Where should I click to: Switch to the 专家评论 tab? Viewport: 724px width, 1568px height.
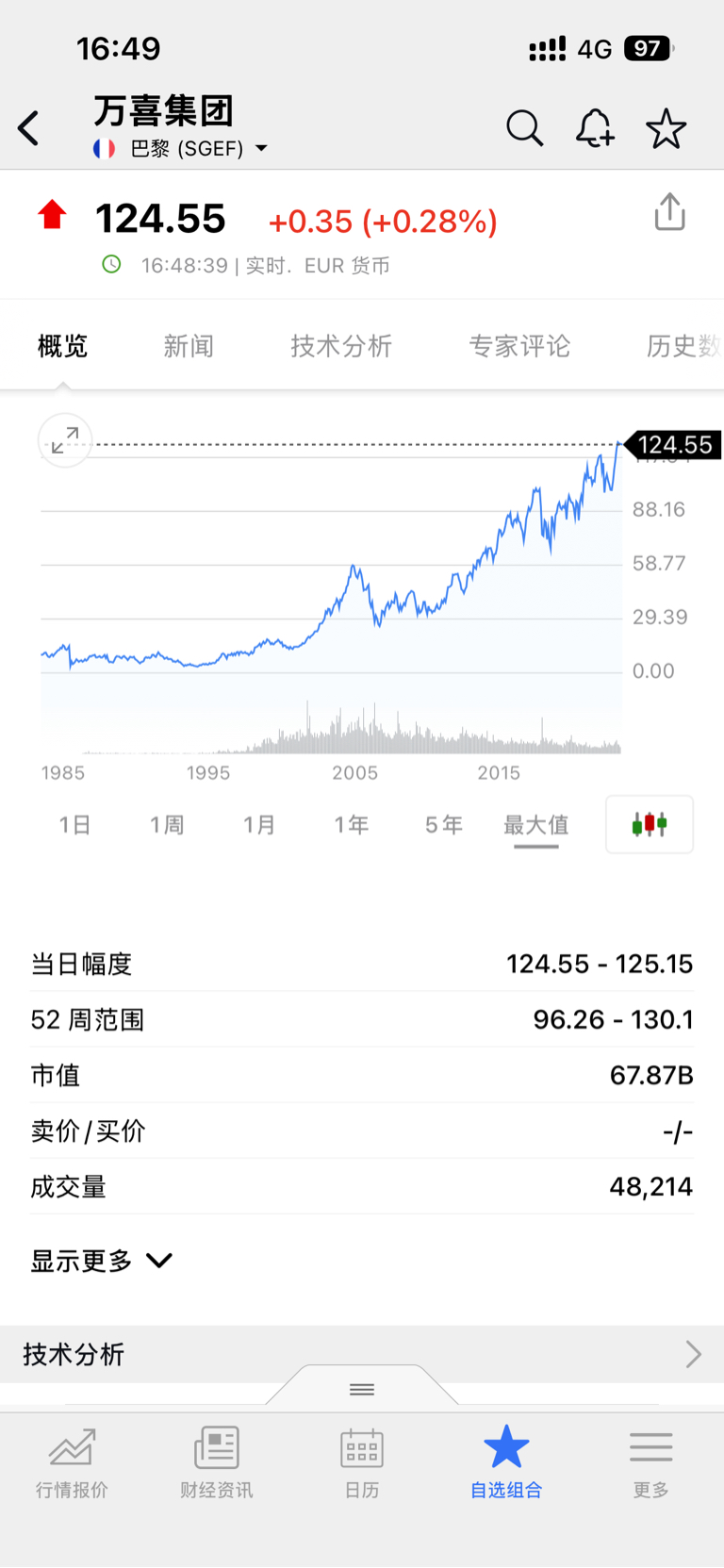click(519, 346)
